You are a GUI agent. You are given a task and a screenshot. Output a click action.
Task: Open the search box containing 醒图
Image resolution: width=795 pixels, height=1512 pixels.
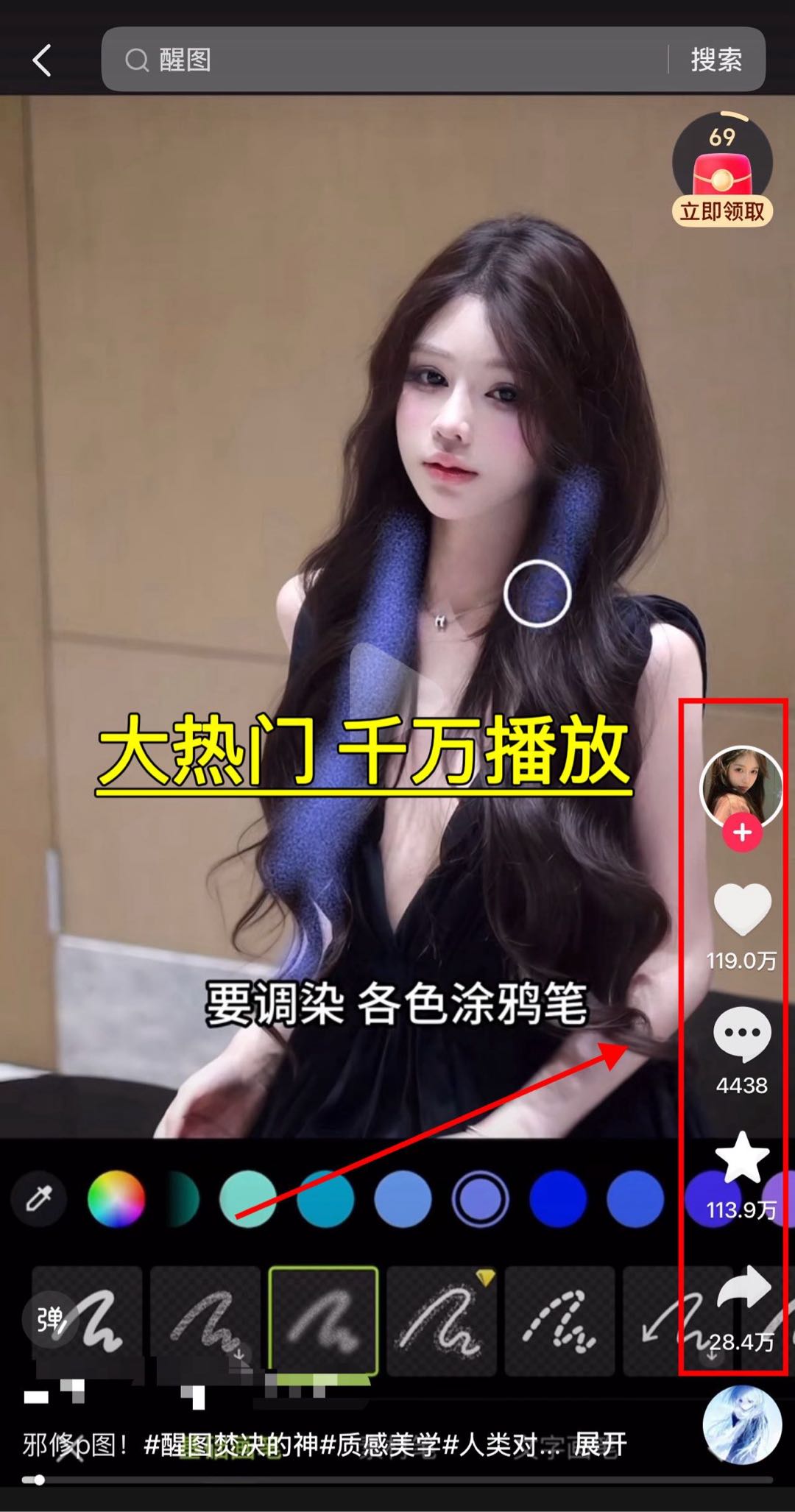[383, 60]
